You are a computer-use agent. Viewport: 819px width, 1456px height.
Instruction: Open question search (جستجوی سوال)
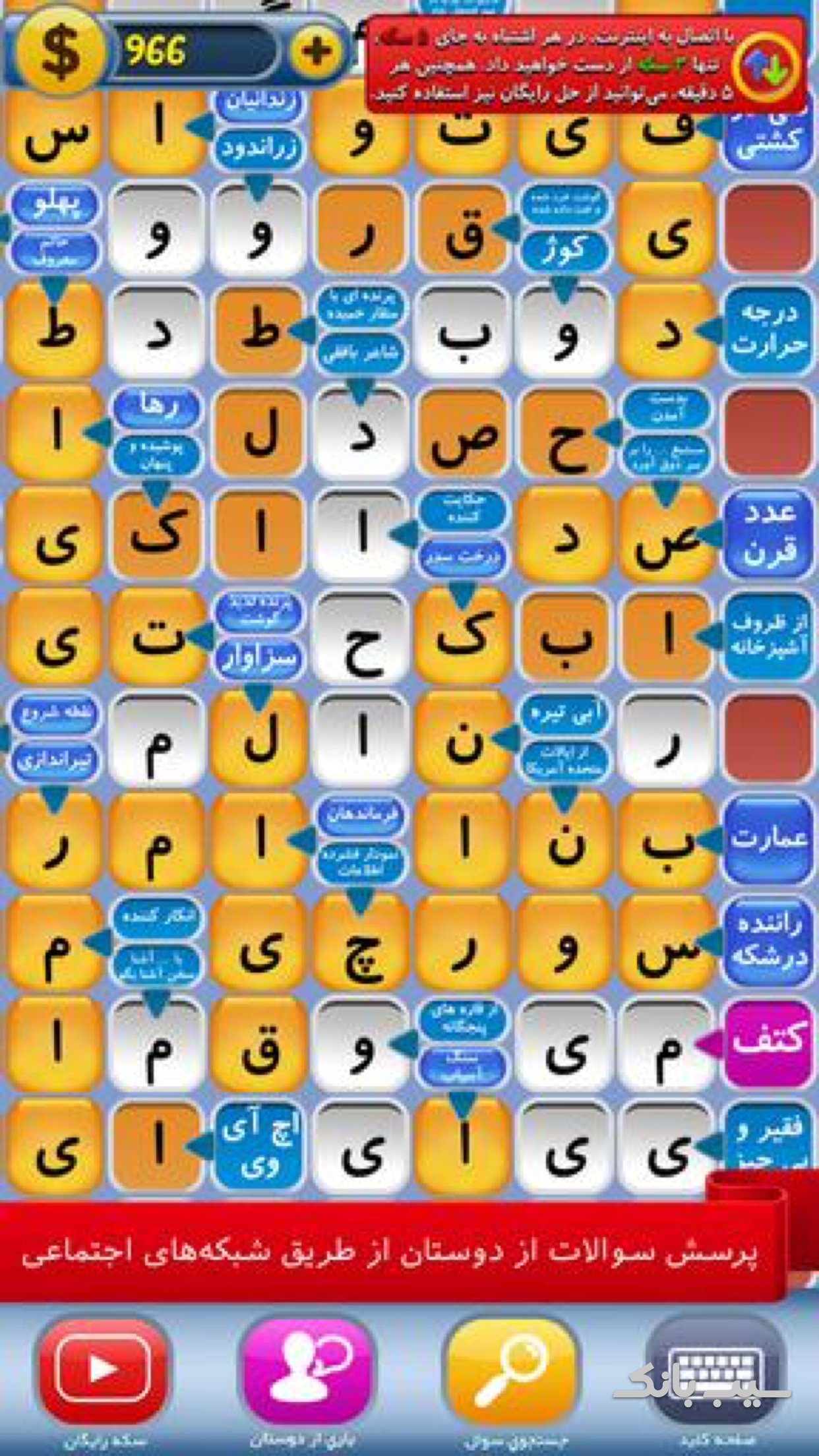click(511, 1370)
